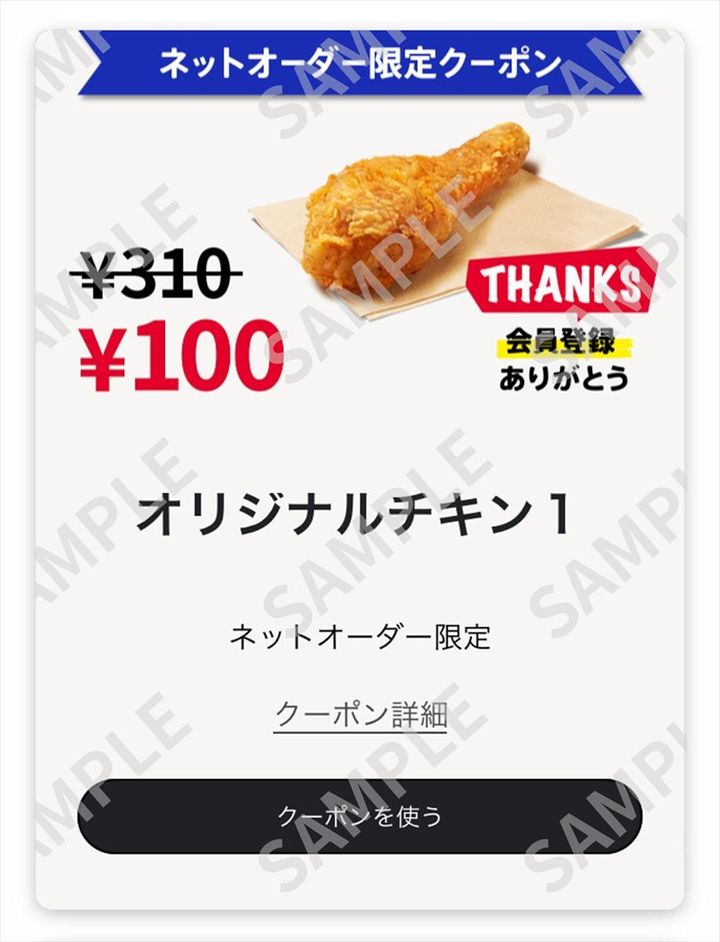
Task: Toggle the coupon active state via use button
Action: pos(360,815)
